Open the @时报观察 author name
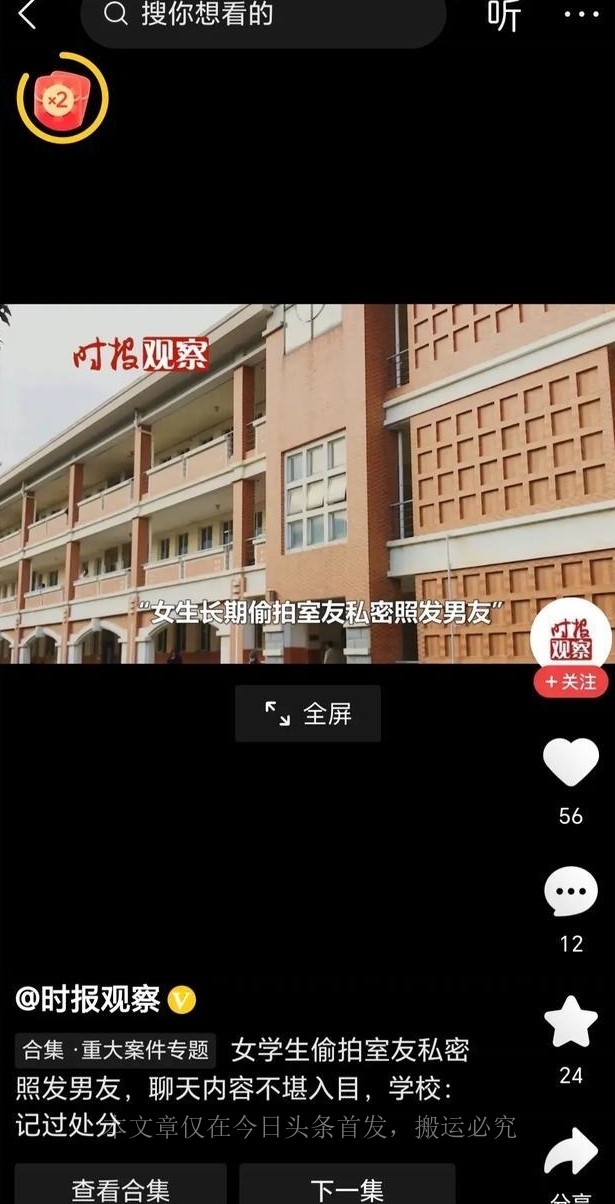 click(x=88, y=998)
